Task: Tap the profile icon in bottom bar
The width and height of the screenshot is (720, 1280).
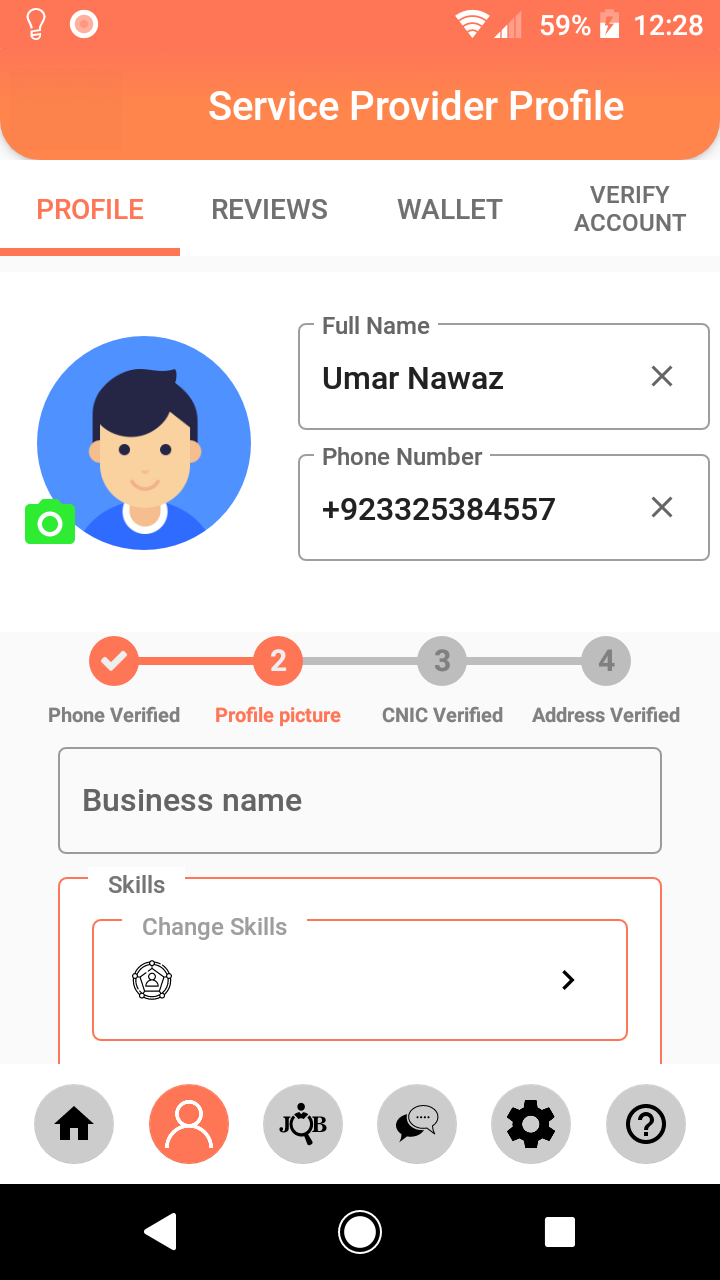Action: click(x=189, y=1124)
